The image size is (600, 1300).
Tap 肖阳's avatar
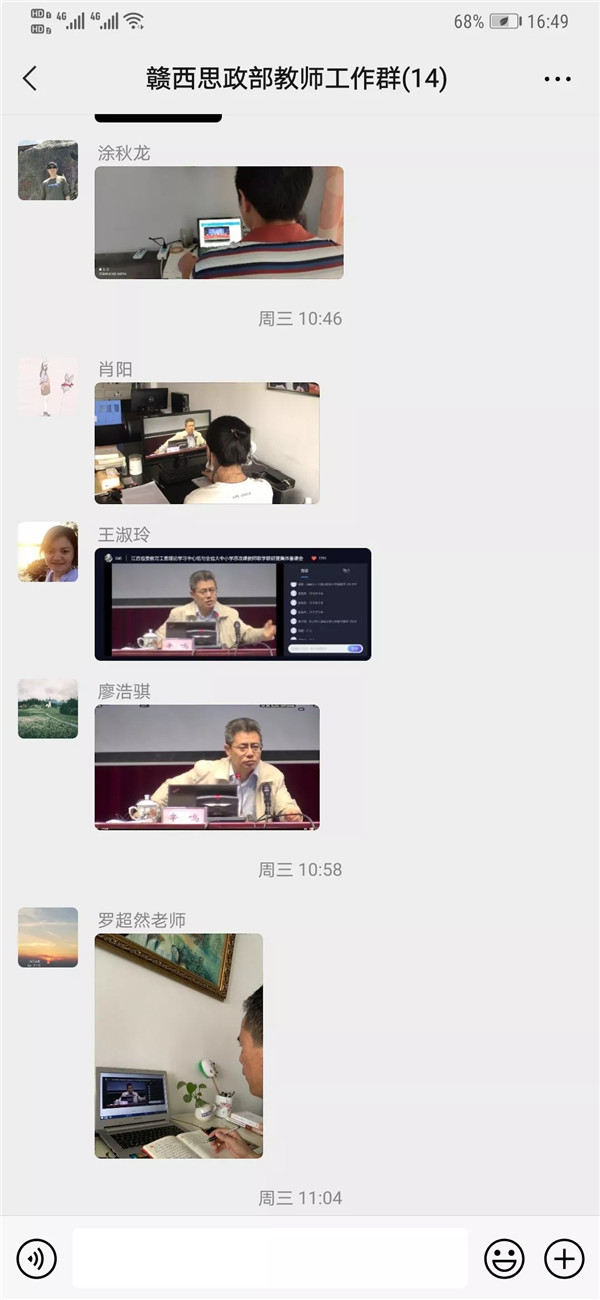[x=47, y=387]
